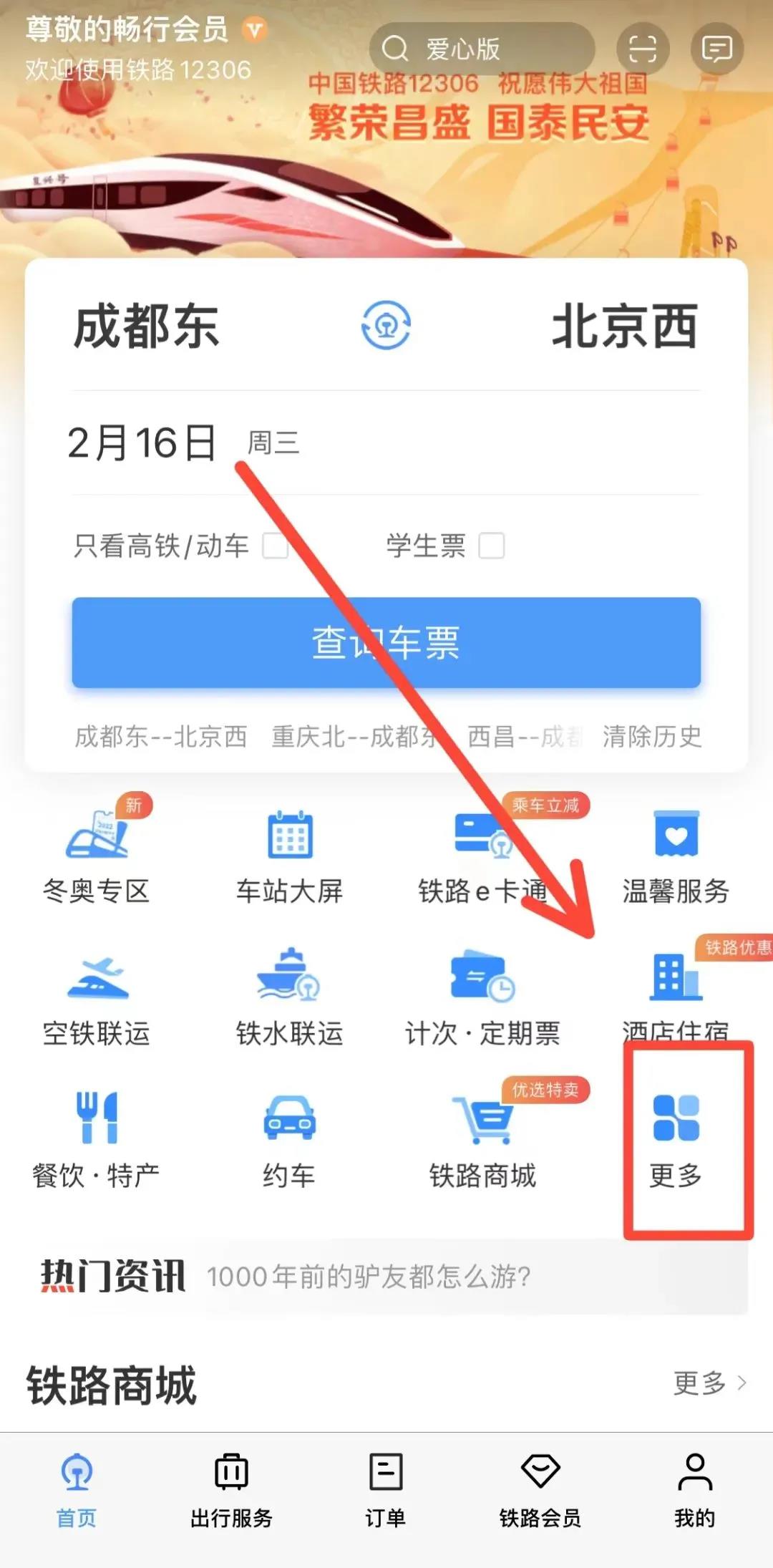Tick the 学生票 checkbox
This screenshot has width=773, height=1568.
491,546
